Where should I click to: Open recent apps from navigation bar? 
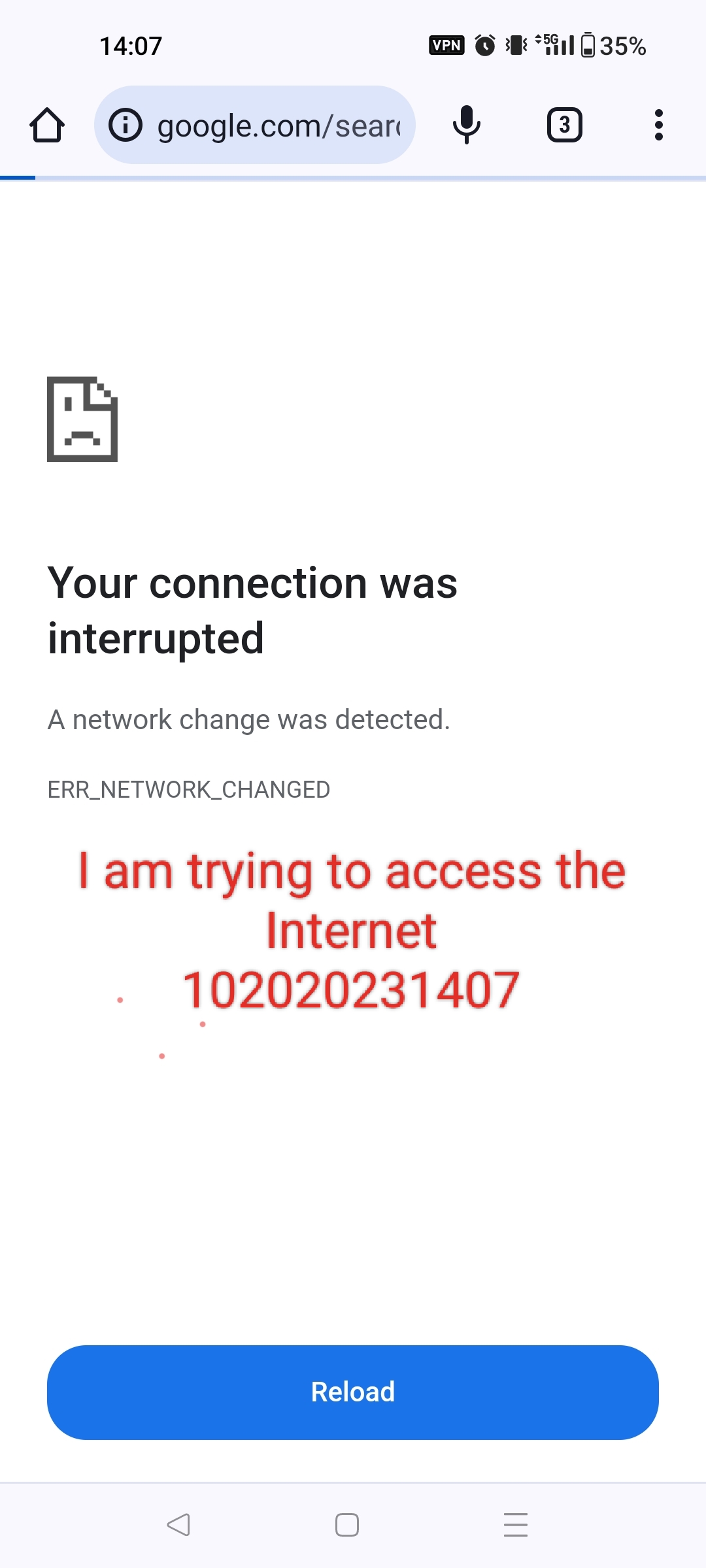516,1525
